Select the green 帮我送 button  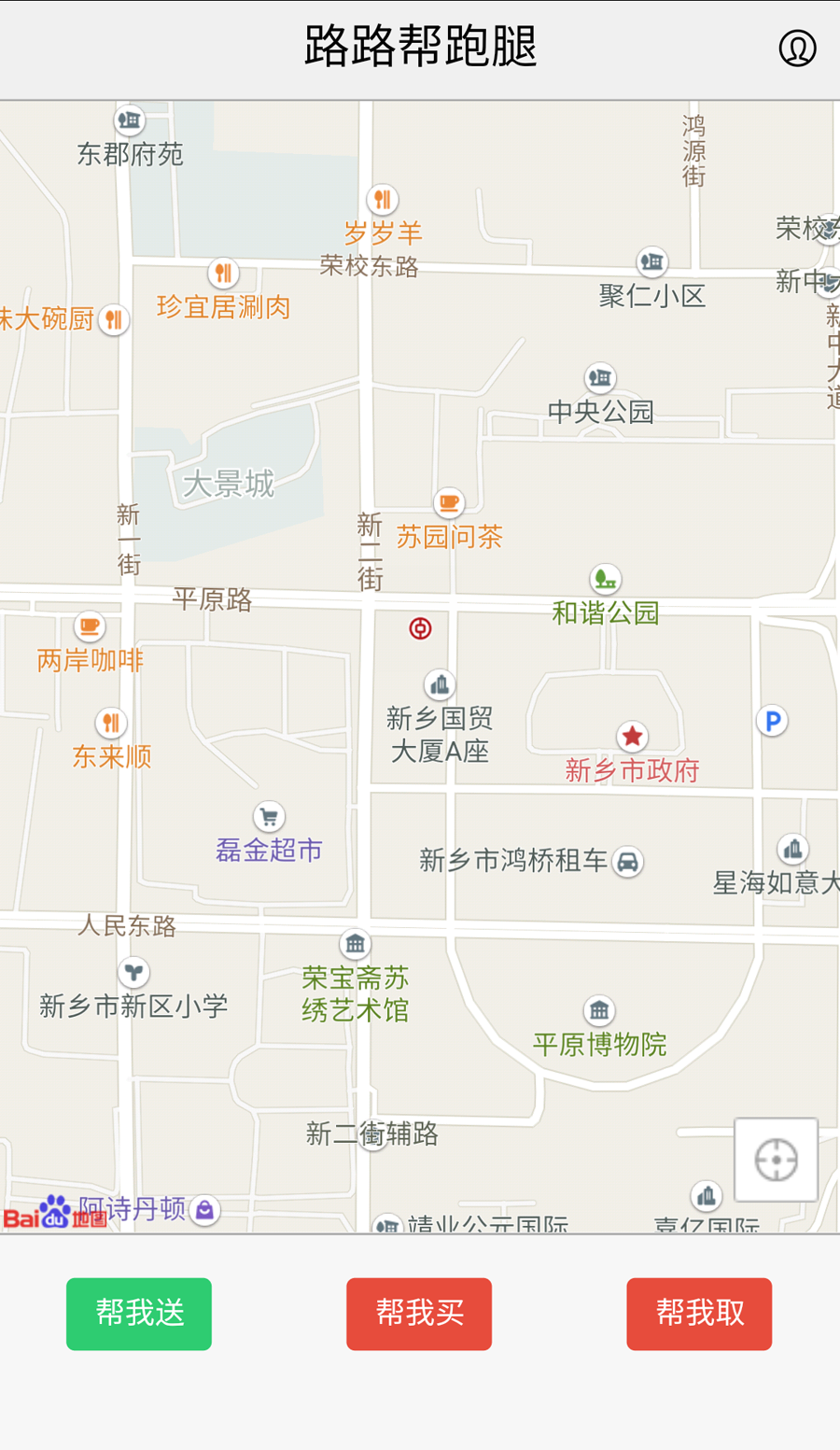pyautogui.click(x=139, y=1314)
